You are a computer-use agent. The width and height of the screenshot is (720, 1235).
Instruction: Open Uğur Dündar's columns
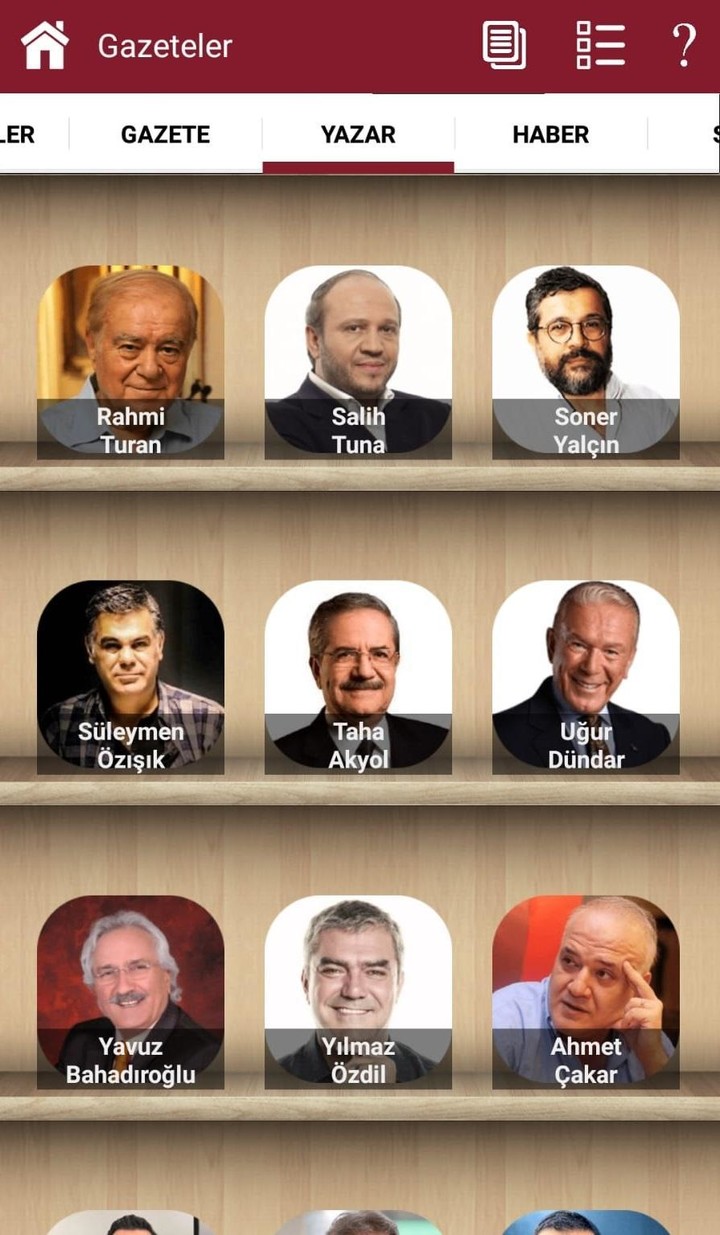(x=586, y=676)
